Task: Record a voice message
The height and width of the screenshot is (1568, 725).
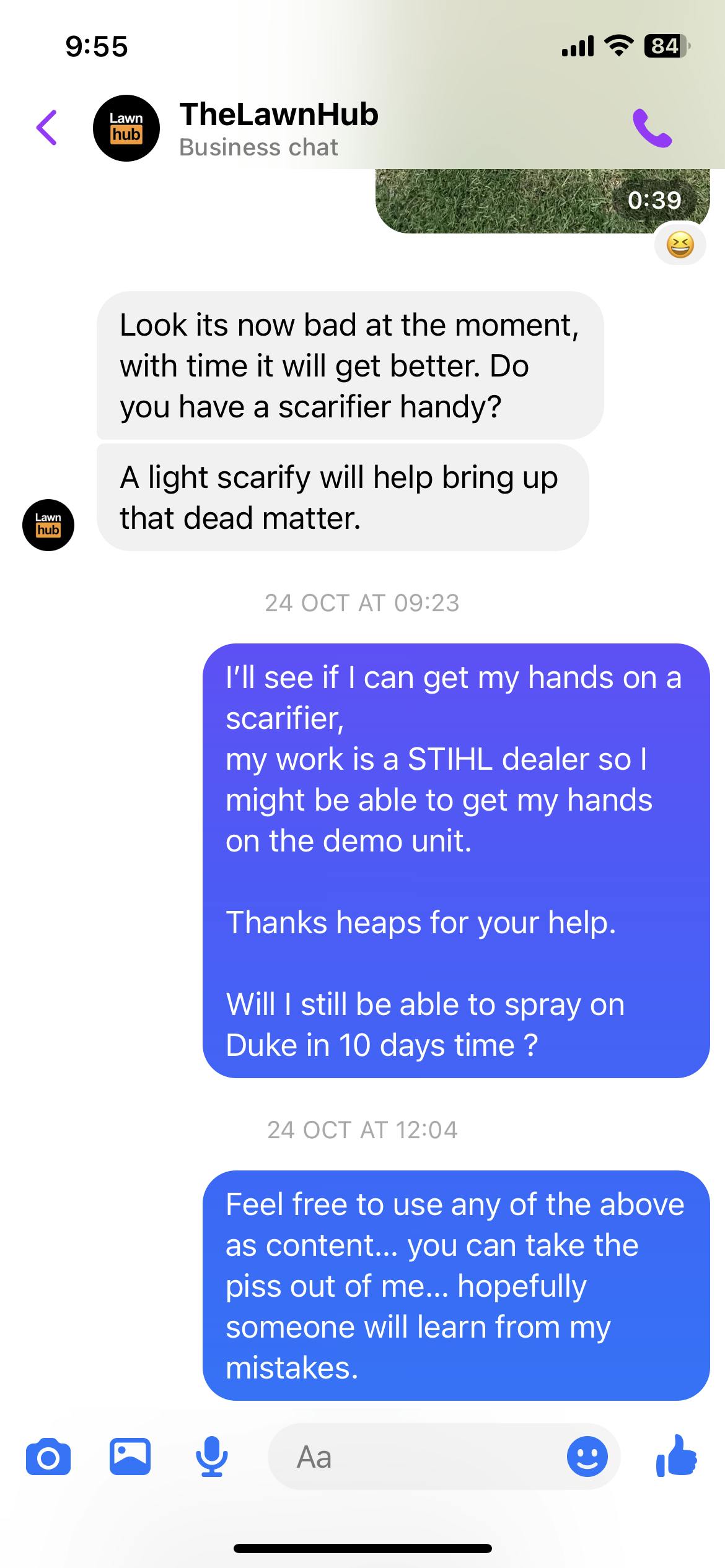Action: coord(211,1456)
